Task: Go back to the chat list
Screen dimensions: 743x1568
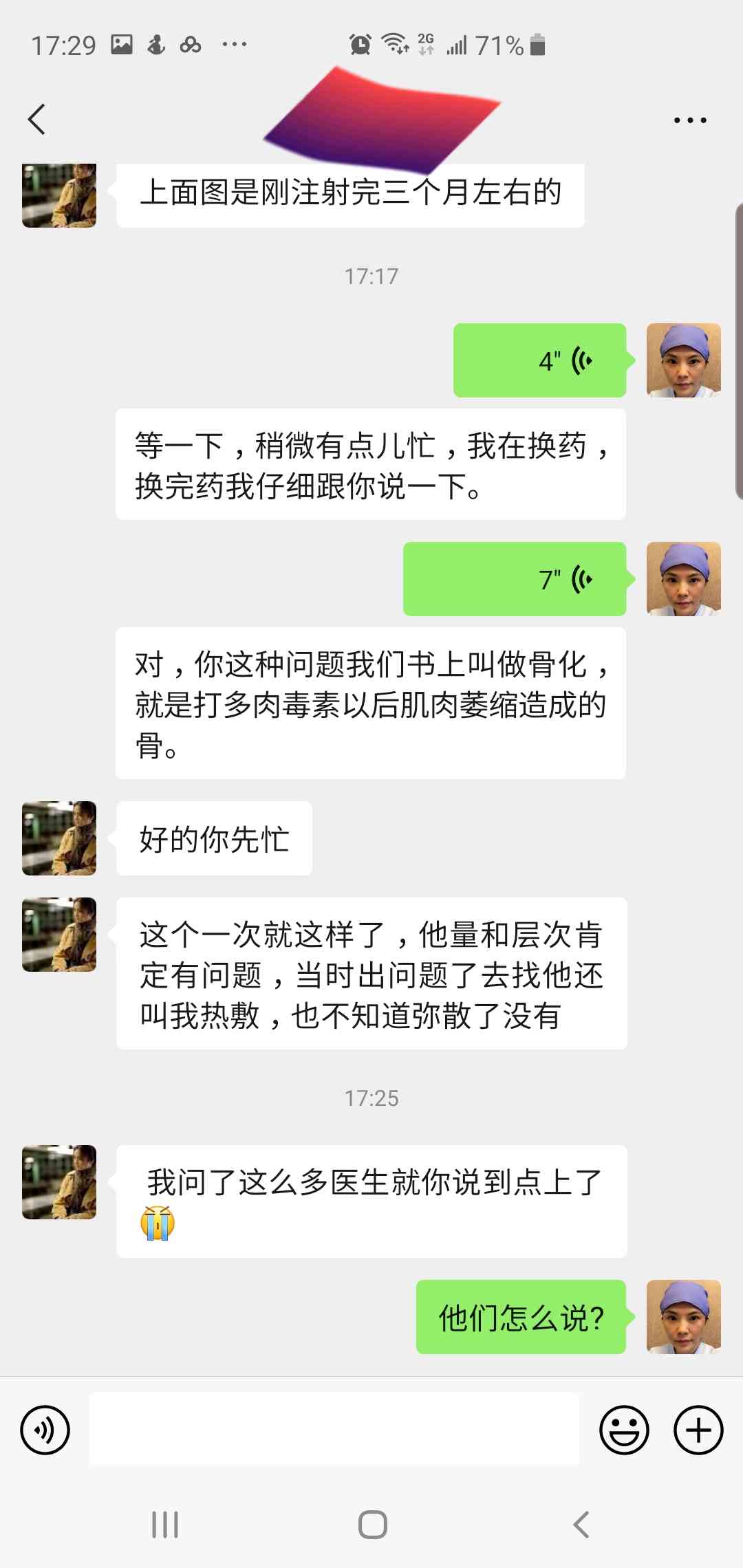Action: click(x=37, y=120)
